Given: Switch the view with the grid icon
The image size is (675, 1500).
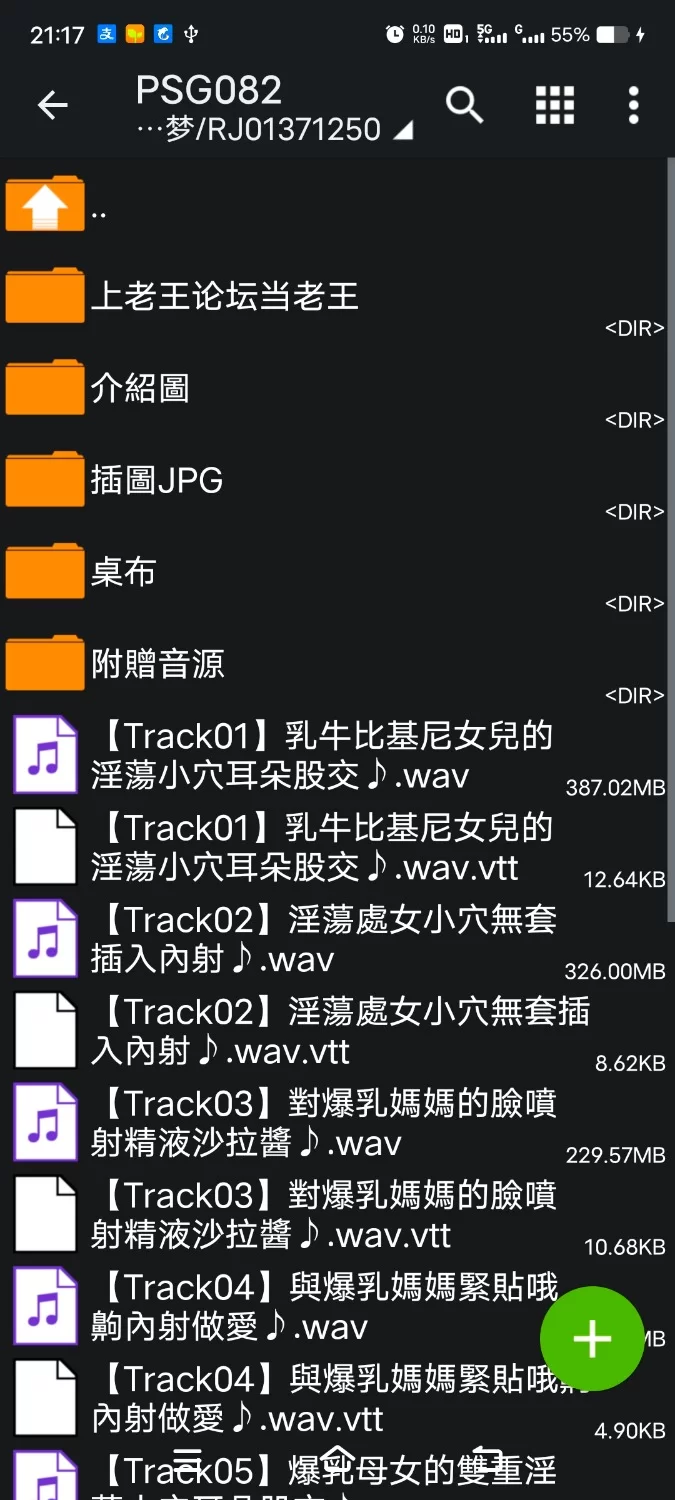Looking at the screenshot, I should tap(555, 105).
